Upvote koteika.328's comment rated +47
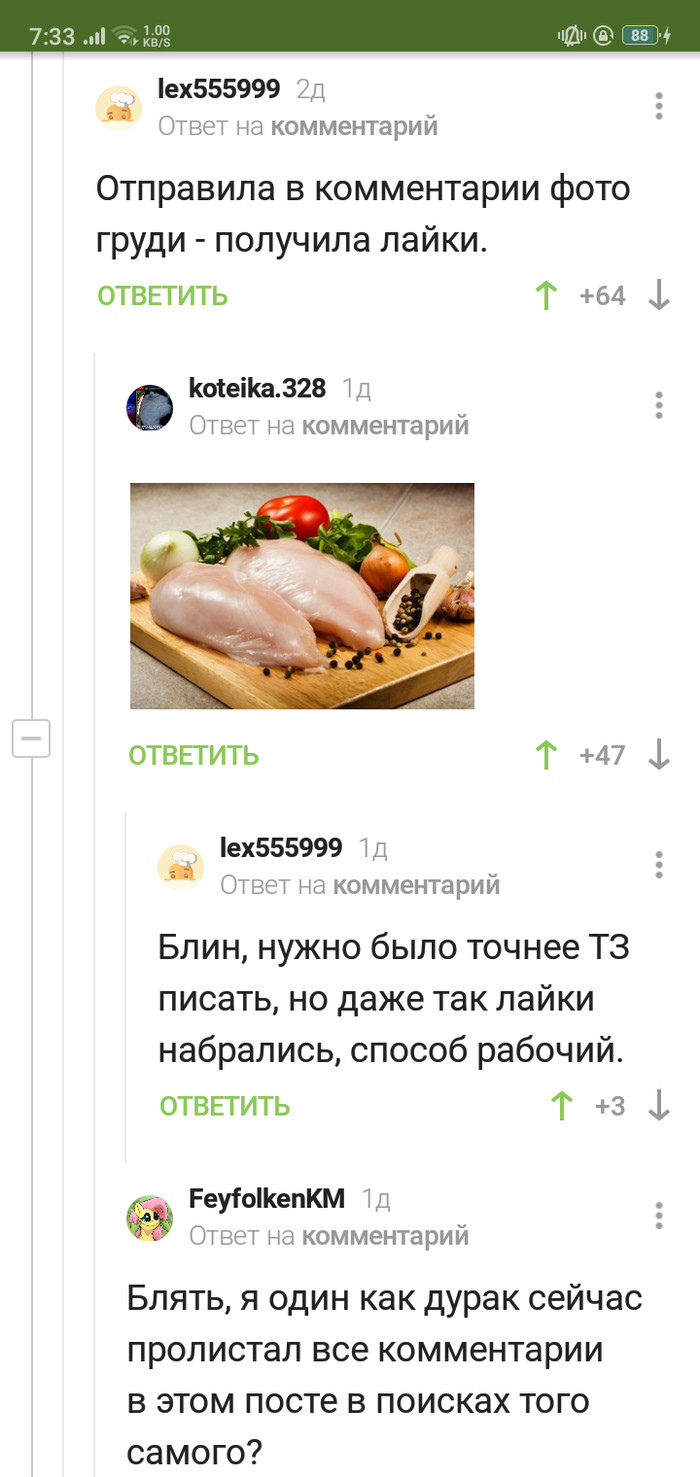This screenshot has height=1477, width=700. pos(546,755)
